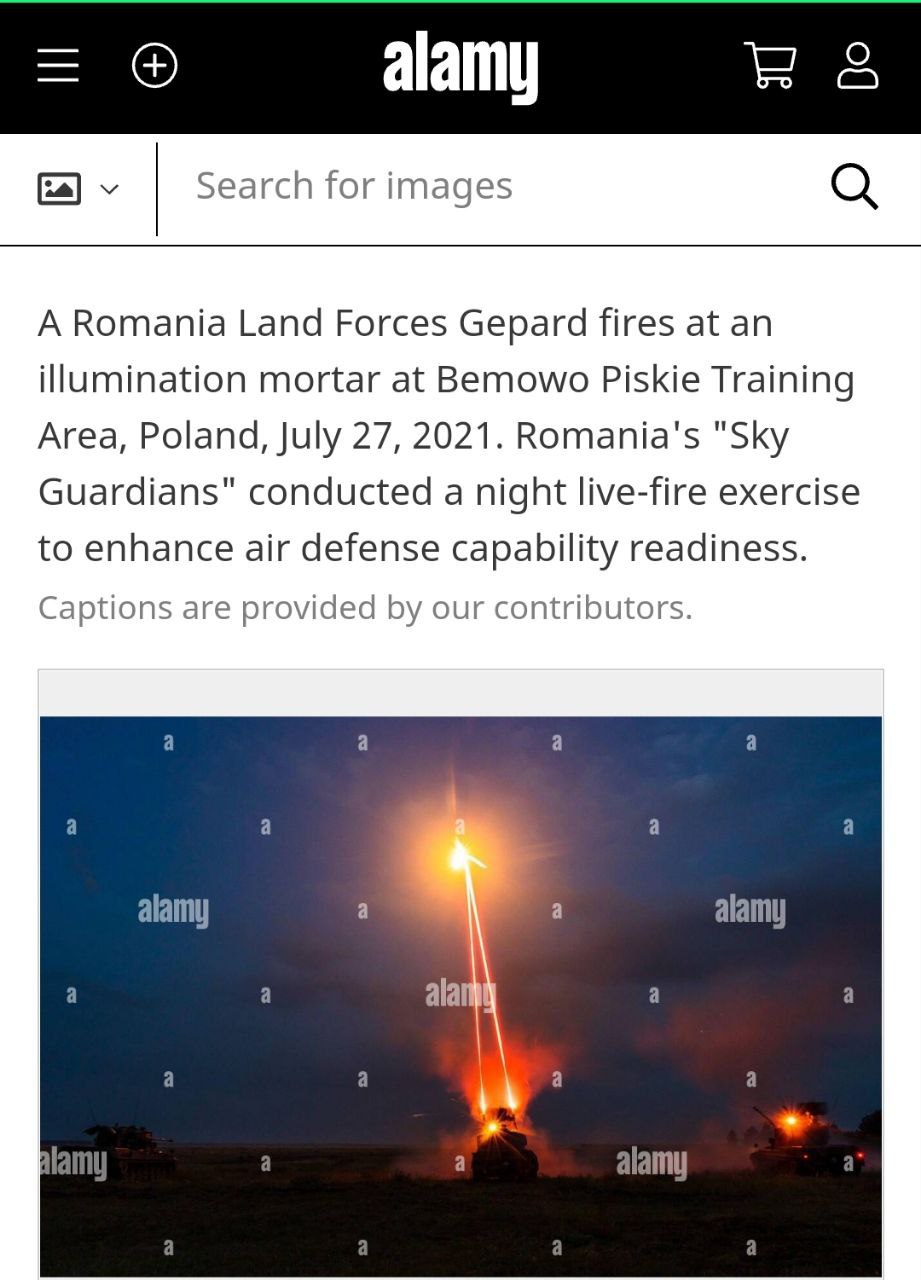This screenshot has width=921, height=1280.
Task: Open the shopping cart
Action: point(770,66)
